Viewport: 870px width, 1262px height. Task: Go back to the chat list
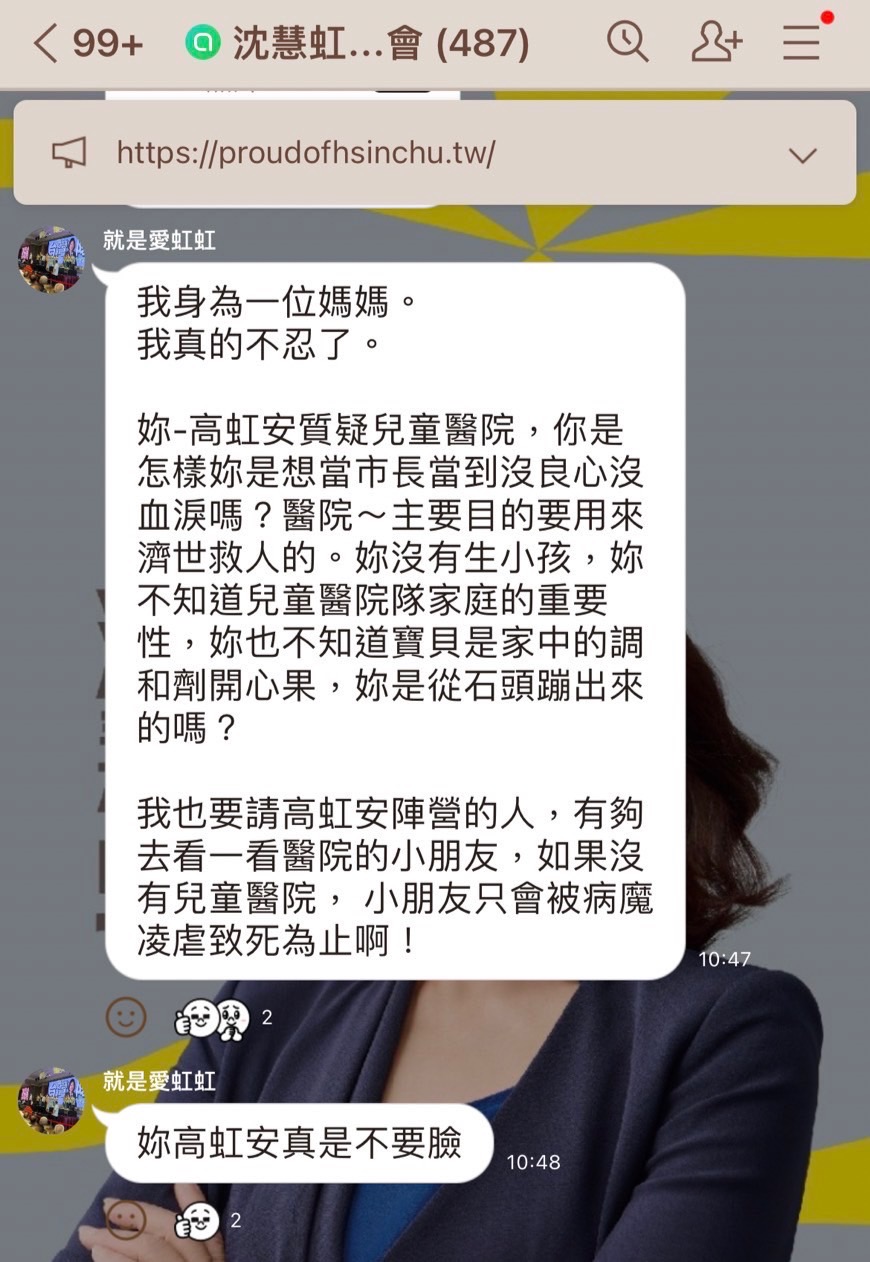(x=45, y=44)
